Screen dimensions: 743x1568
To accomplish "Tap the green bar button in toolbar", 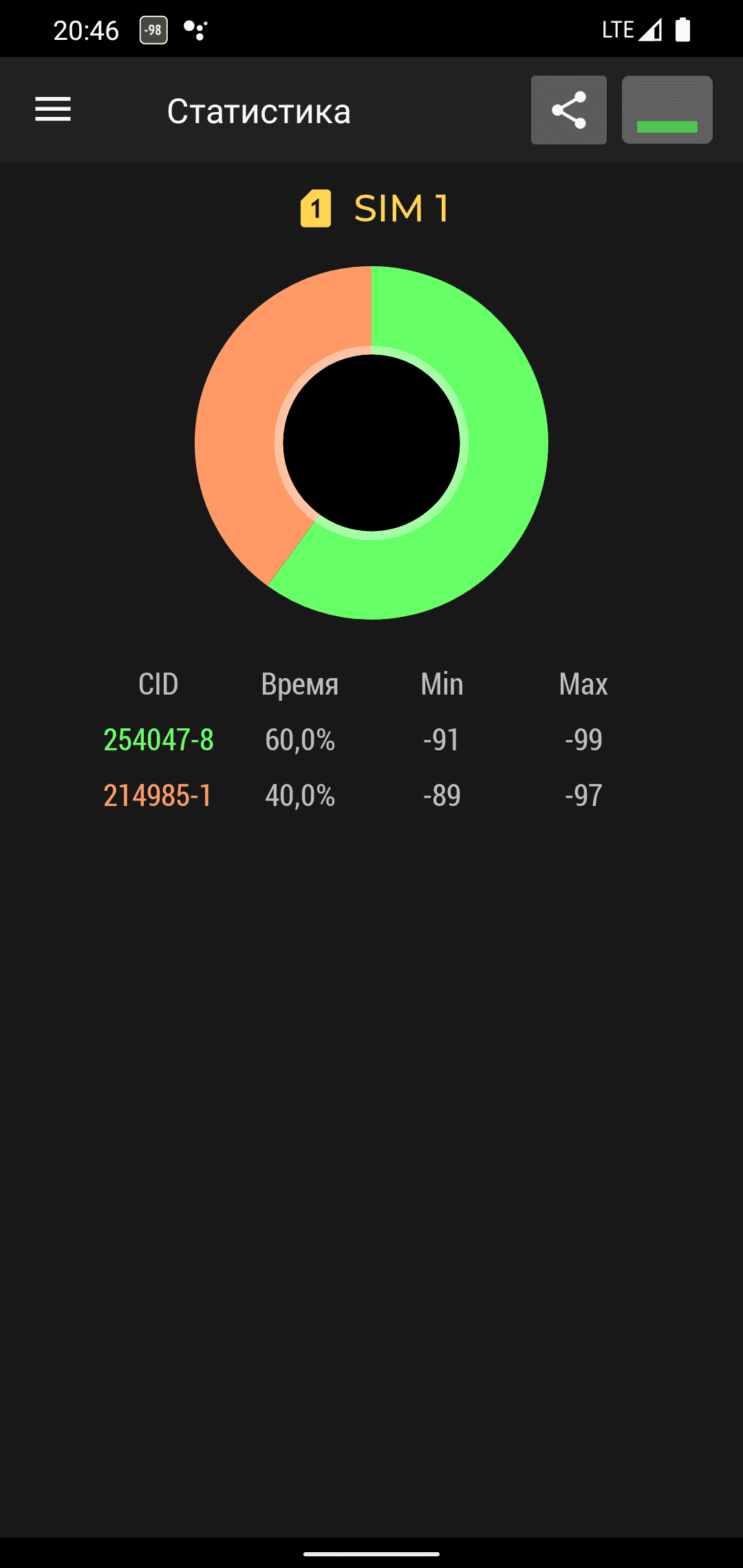I will click(x=667, y=110).
